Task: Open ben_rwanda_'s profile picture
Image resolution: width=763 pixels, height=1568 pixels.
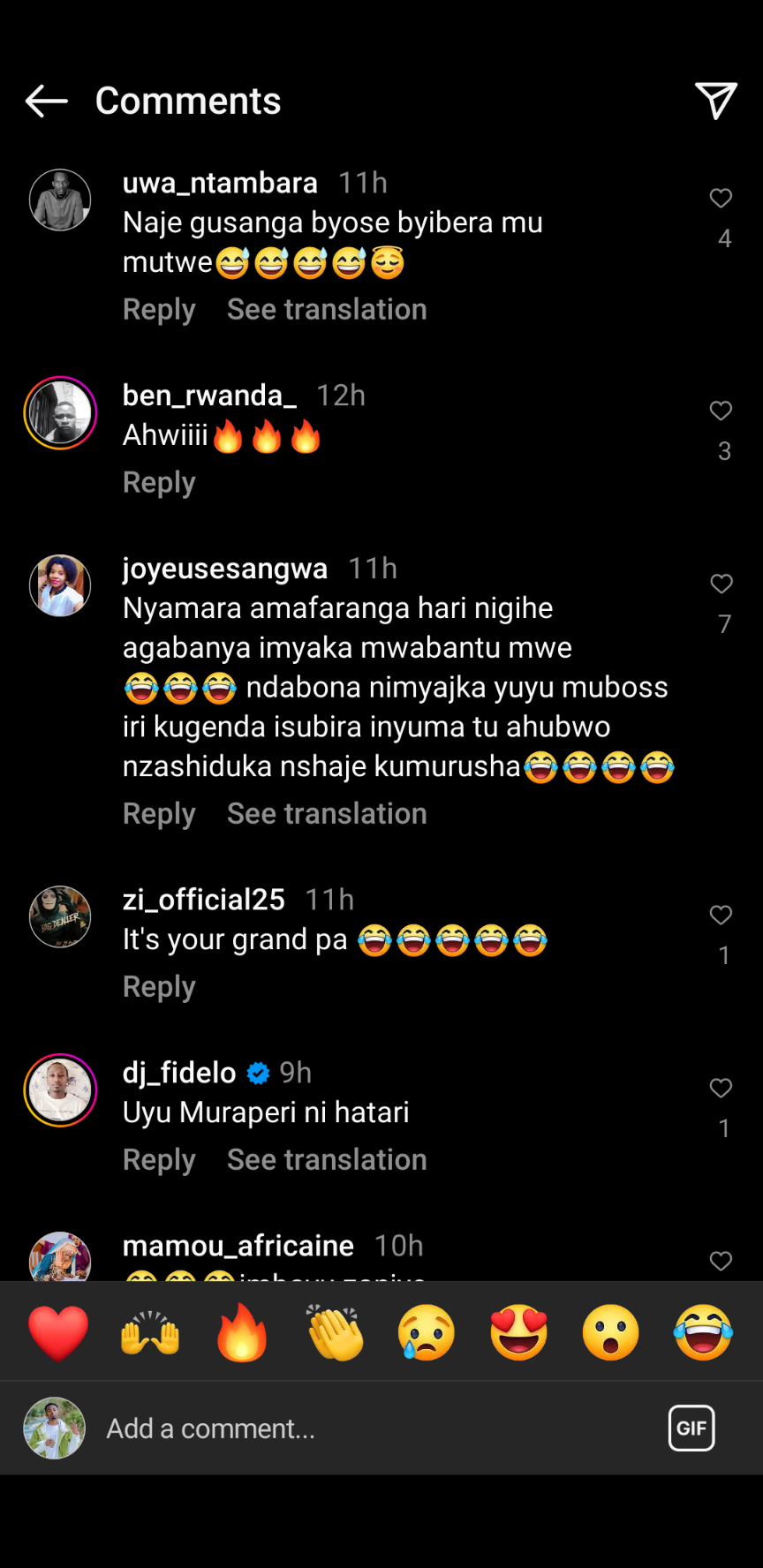Action: [60, 413]
